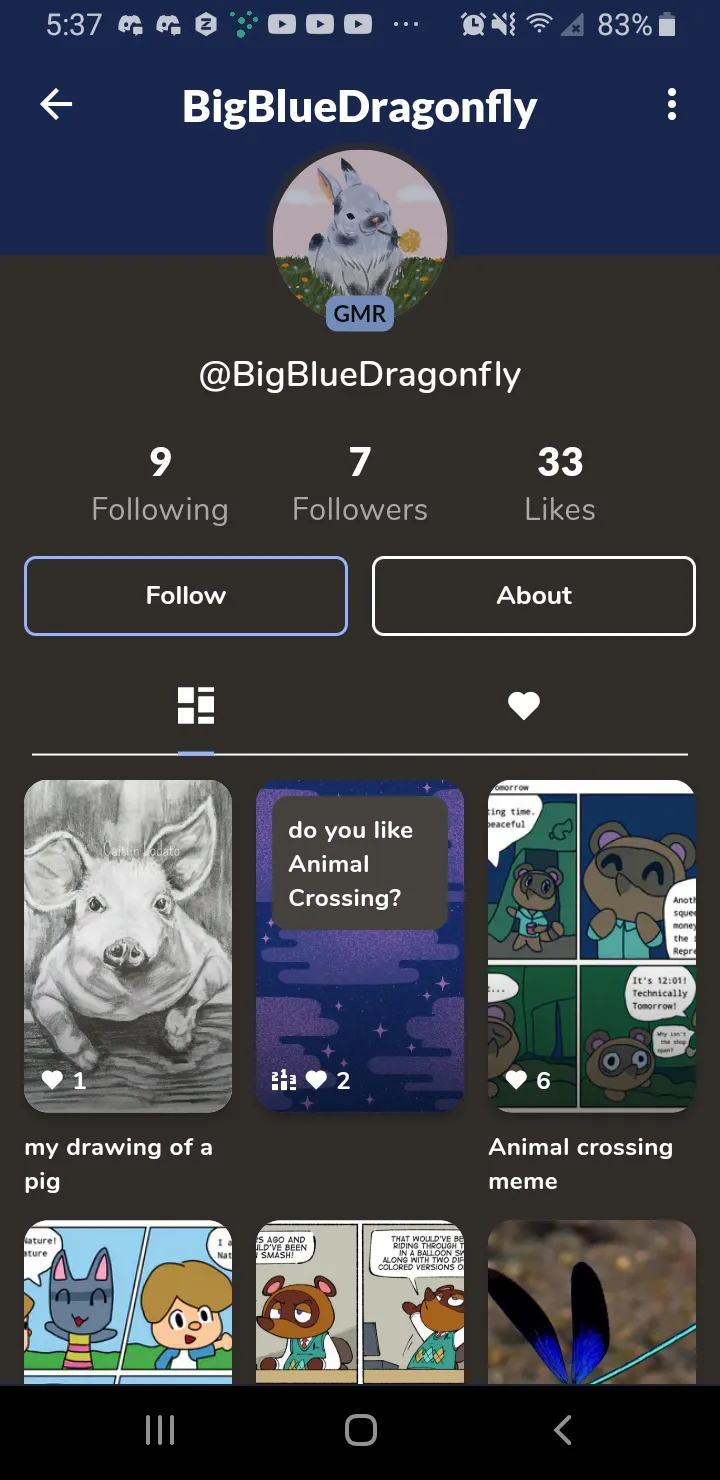Open the recent apps view
The height and width of the screenshot is (1480, 720).
(x=160, y=1430)
